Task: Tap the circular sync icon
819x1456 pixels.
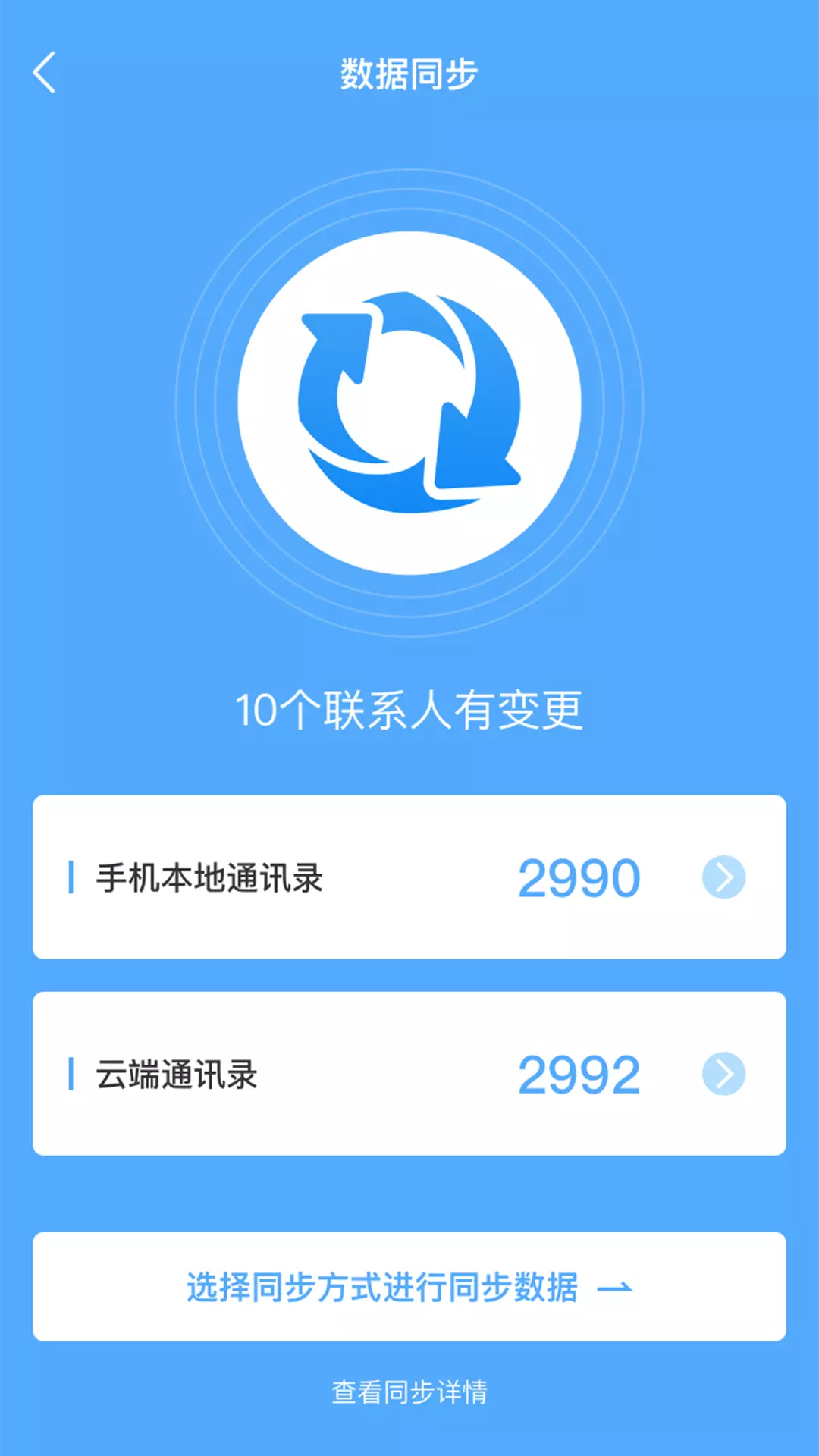Action: (409, 403)
